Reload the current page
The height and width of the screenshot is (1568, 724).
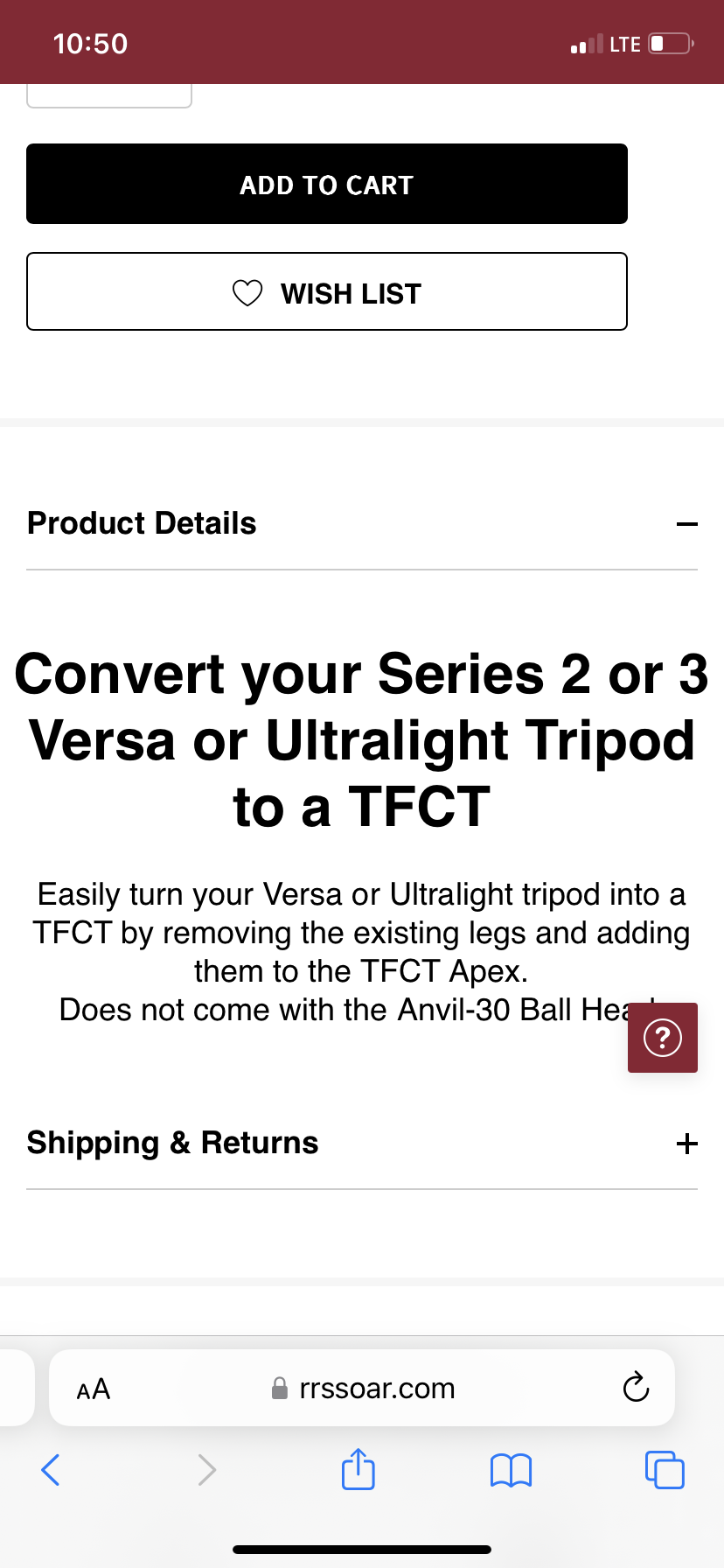tap(636, 1387)
